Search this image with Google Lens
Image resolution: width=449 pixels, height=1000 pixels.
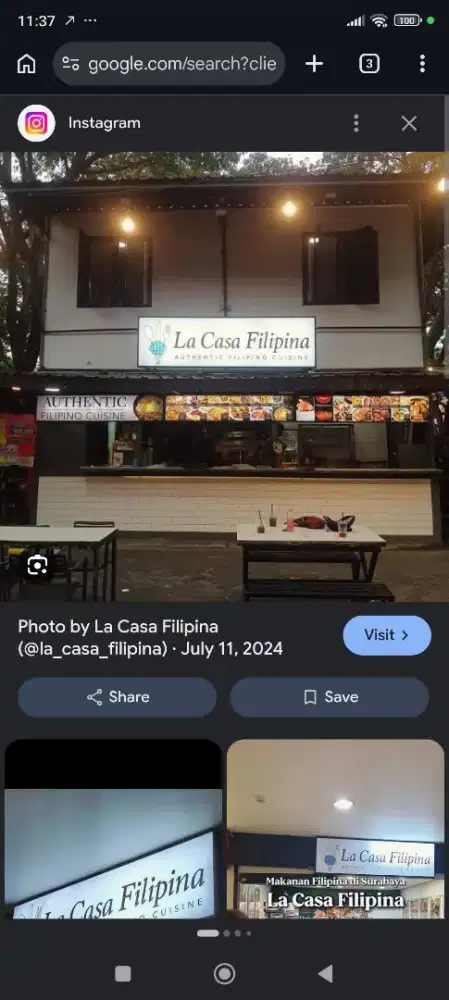37,564
